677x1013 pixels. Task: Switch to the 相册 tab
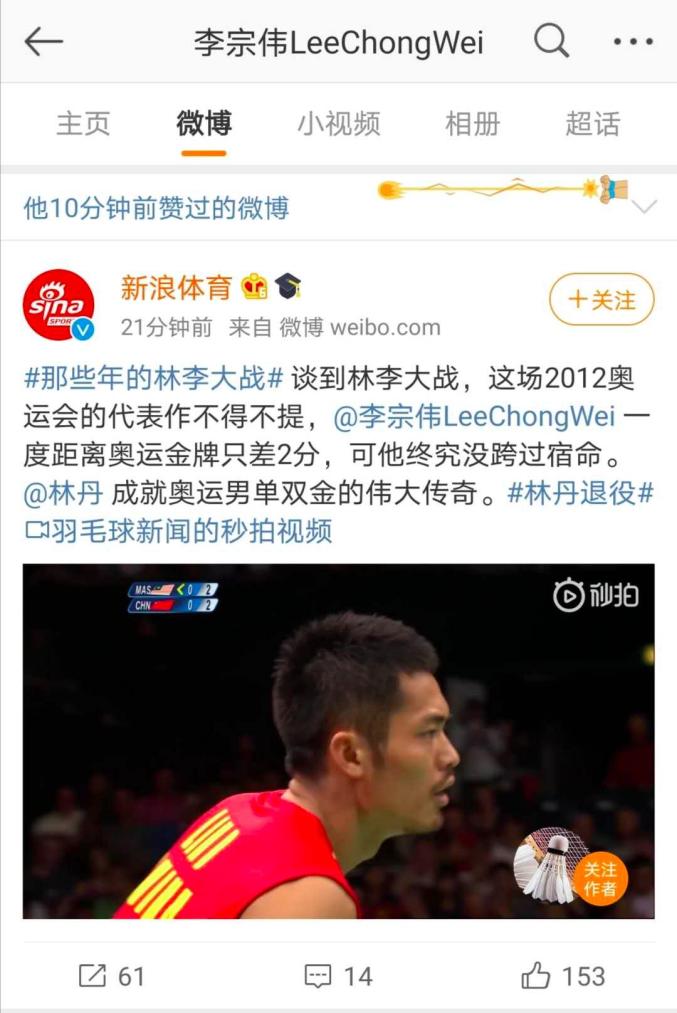472,124
